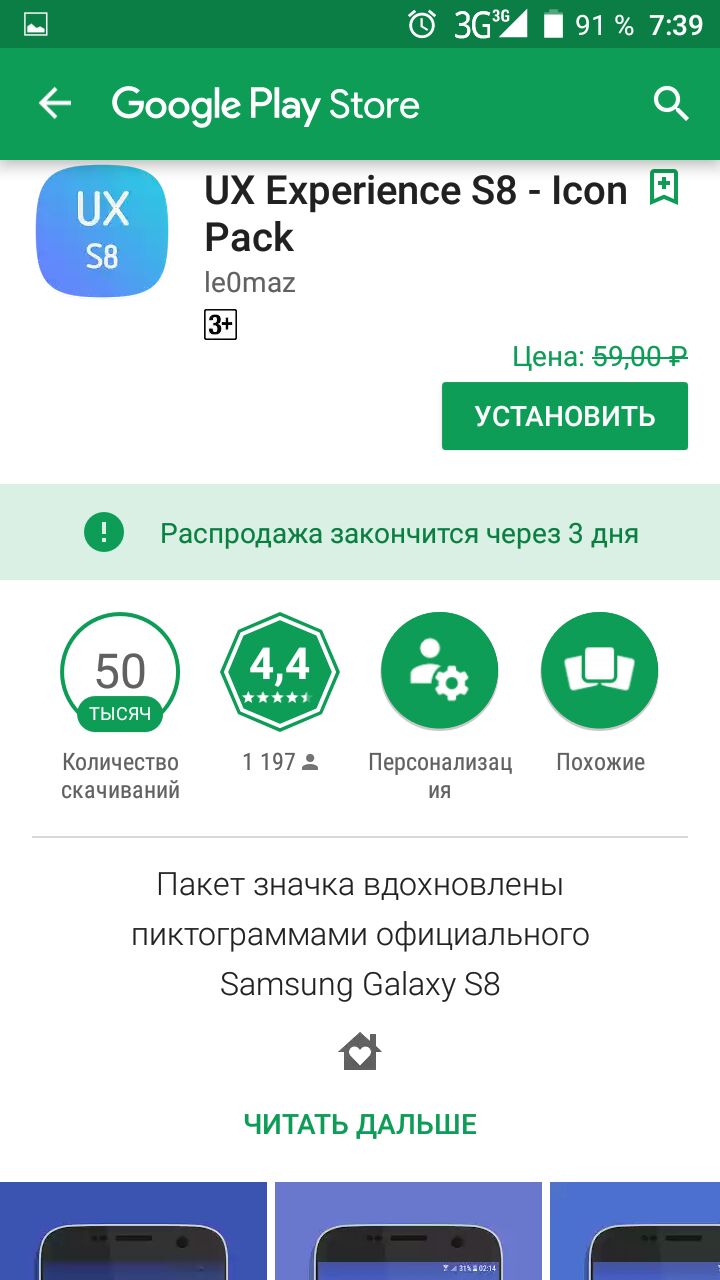Add UX Experience S8 to wishlist

click(x=664, y=187)
